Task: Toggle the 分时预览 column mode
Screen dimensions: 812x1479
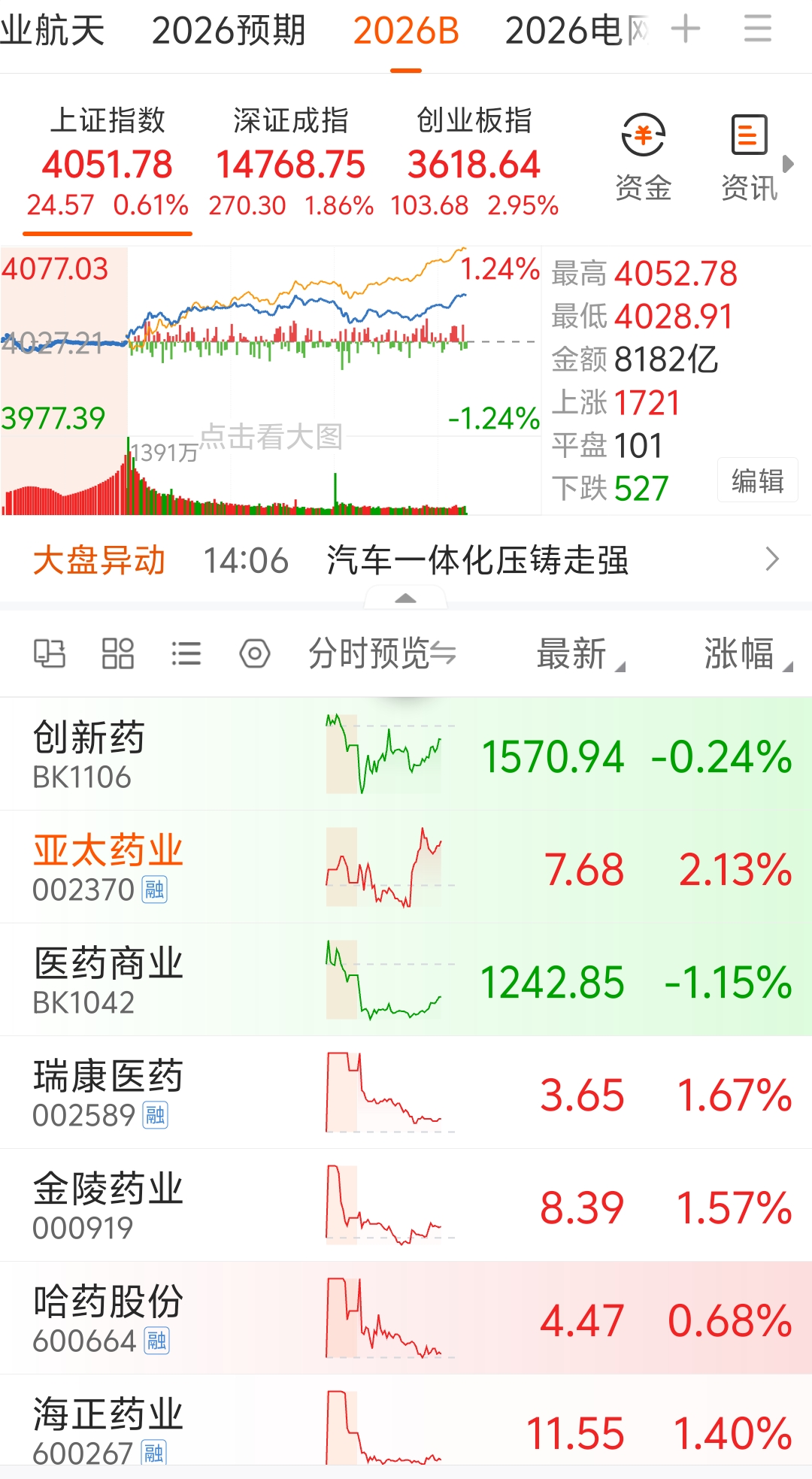Action: [383, 653]
